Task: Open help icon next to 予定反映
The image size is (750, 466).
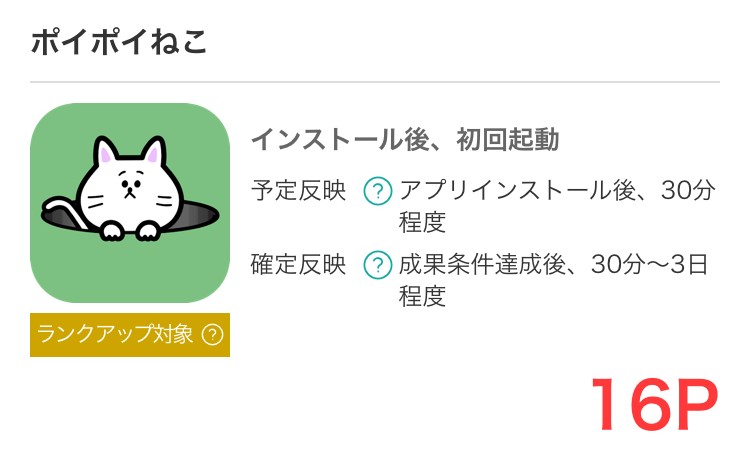Action: (376, 191)
